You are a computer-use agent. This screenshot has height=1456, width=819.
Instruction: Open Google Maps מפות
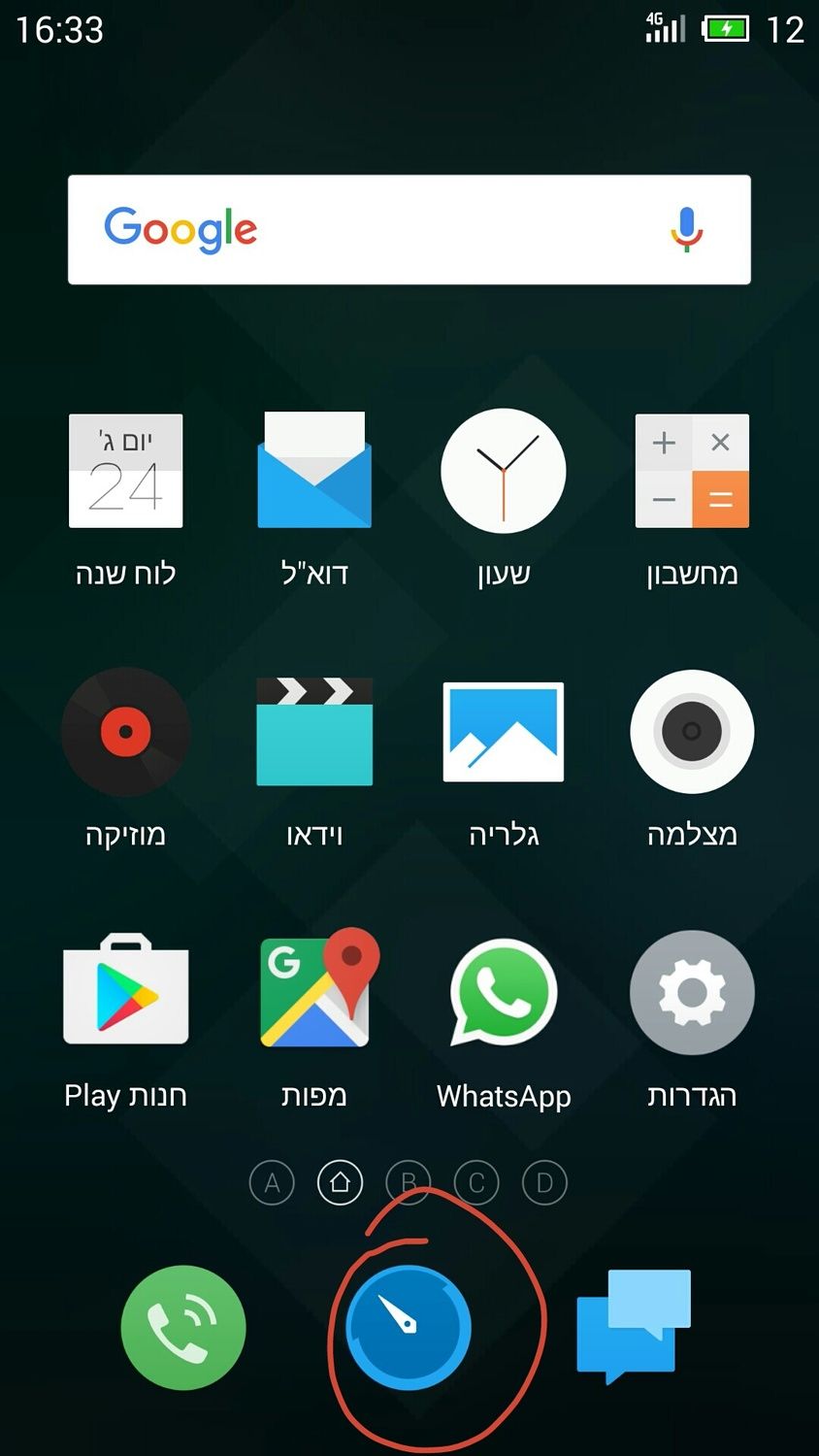coord(314,990)
